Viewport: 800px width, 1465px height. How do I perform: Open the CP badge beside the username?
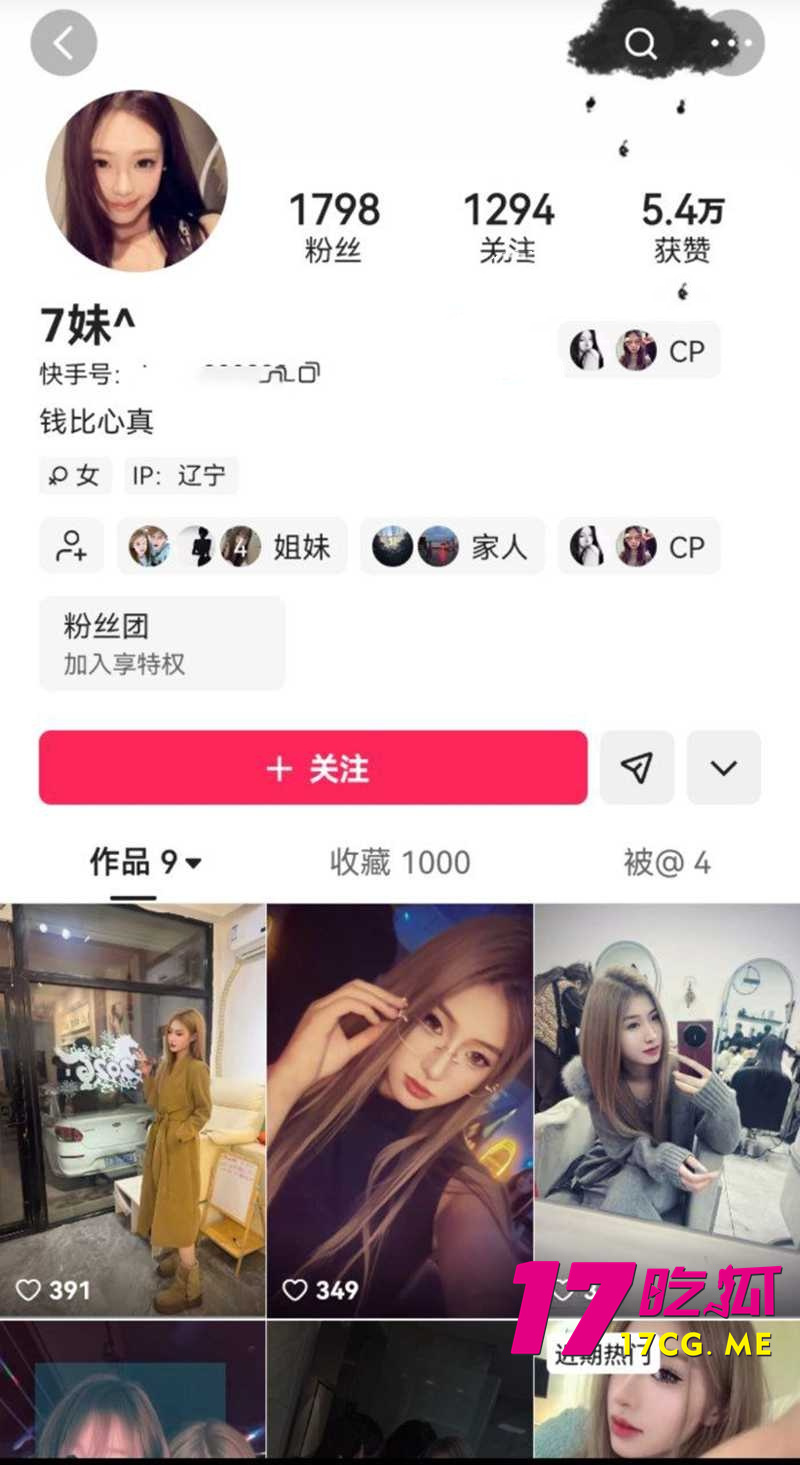(640, 350)
